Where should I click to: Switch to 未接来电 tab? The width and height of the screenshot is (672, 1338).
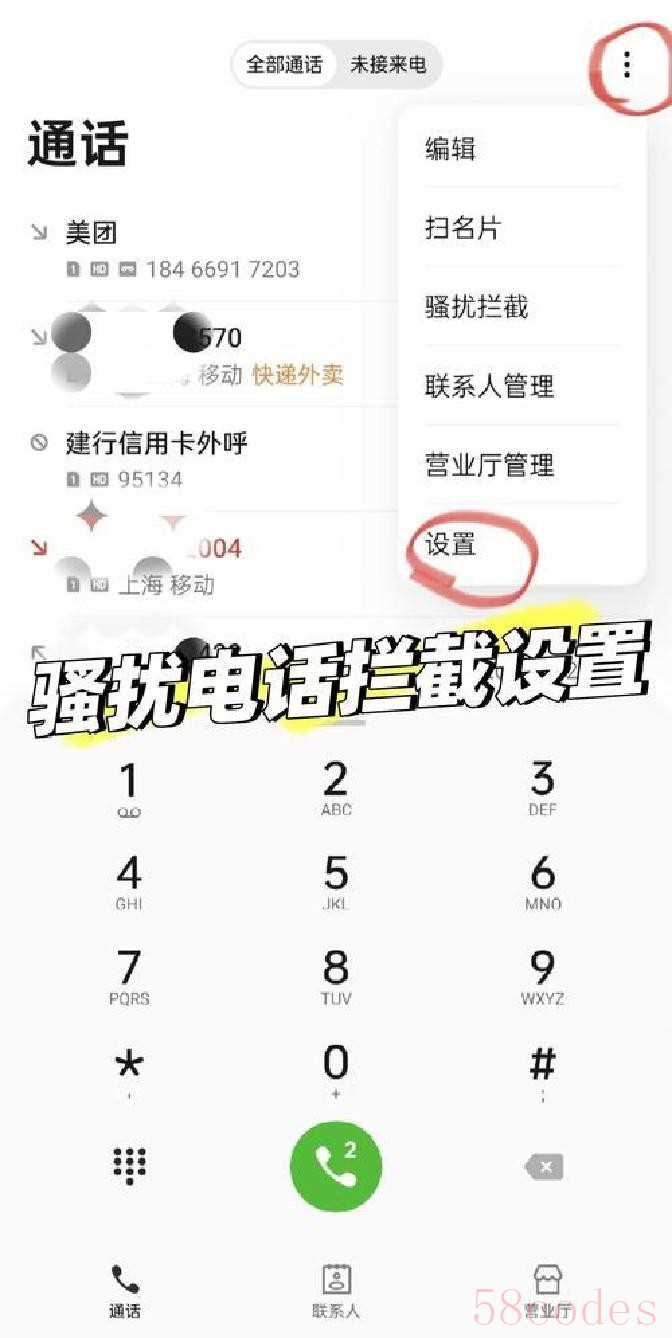(387, 65)
